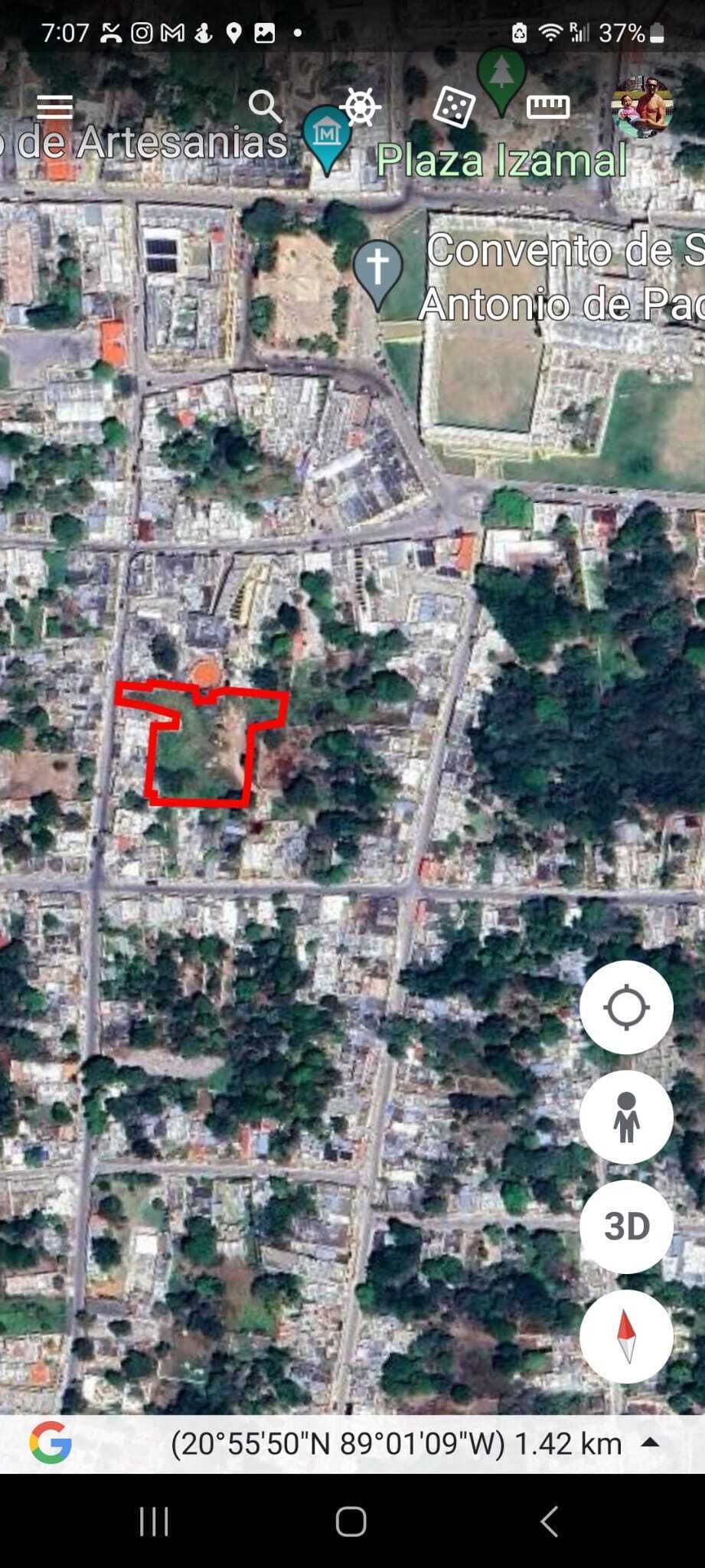
Task: Open the hamburger menu
Action: (x=55, y=107)
